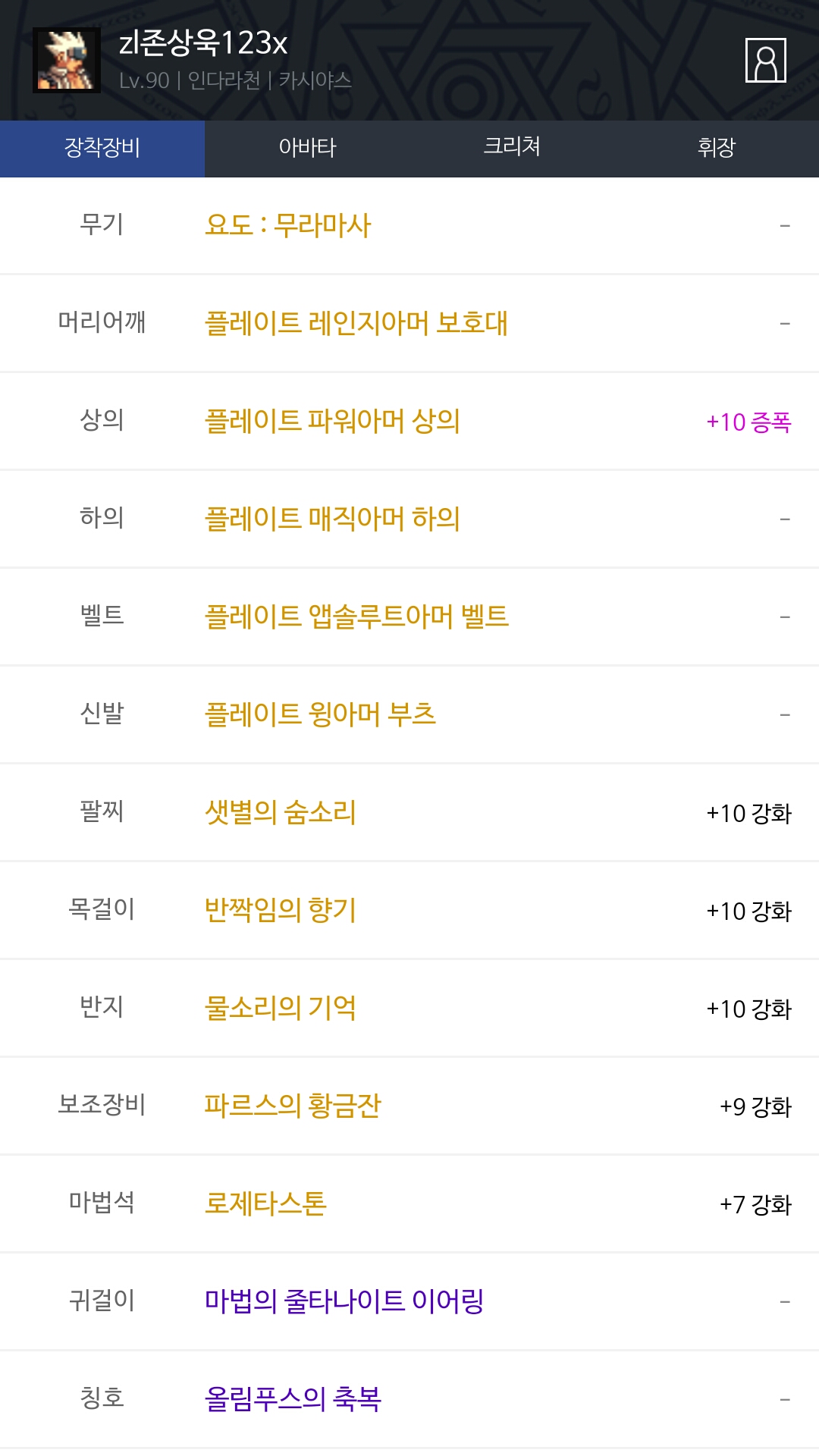The width and height of the screenshot is (819, 1456).
Task: Open the 휘장 tab
Action: (716, 148)
